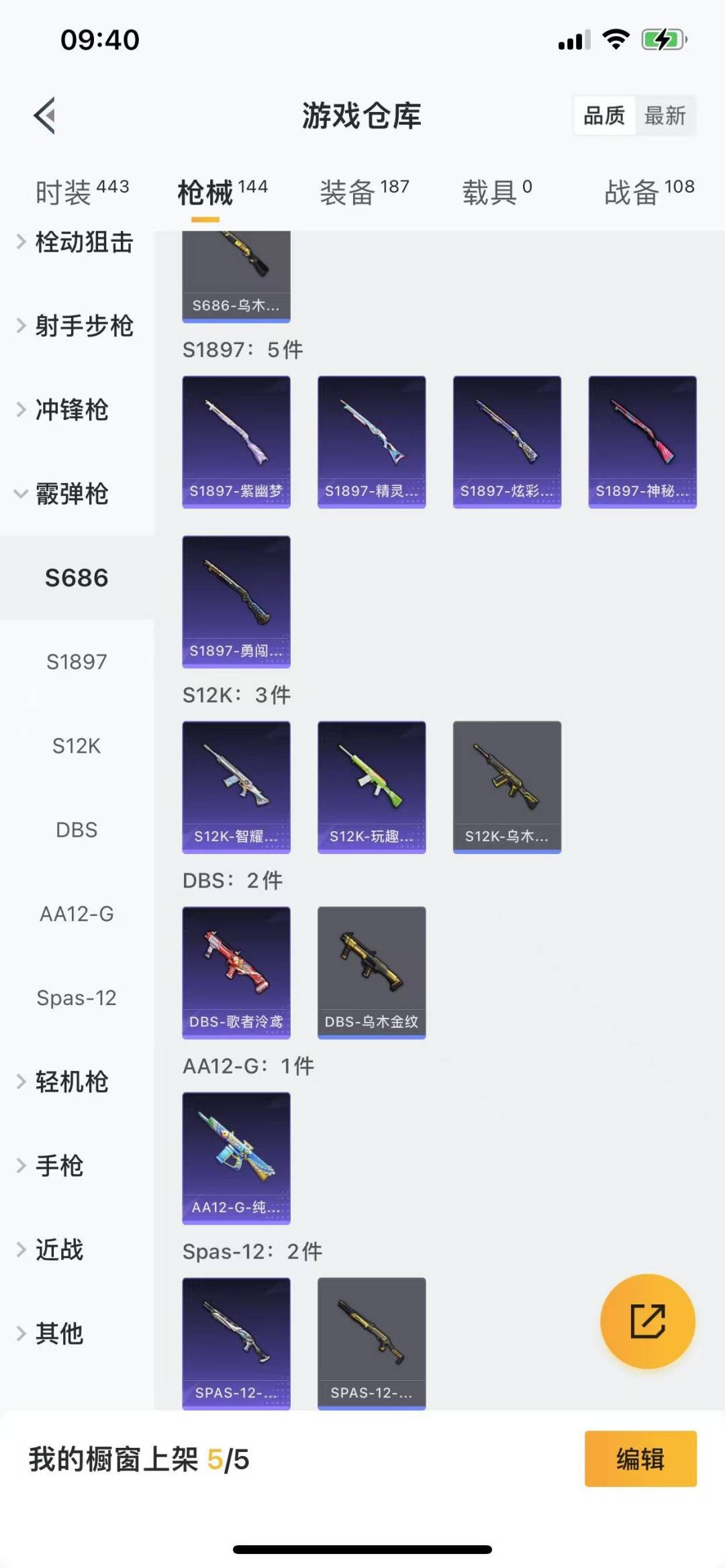This screenshot has height=1568, width=725.
Task: Tap the 编辑 button
Action: [640, 1459]
